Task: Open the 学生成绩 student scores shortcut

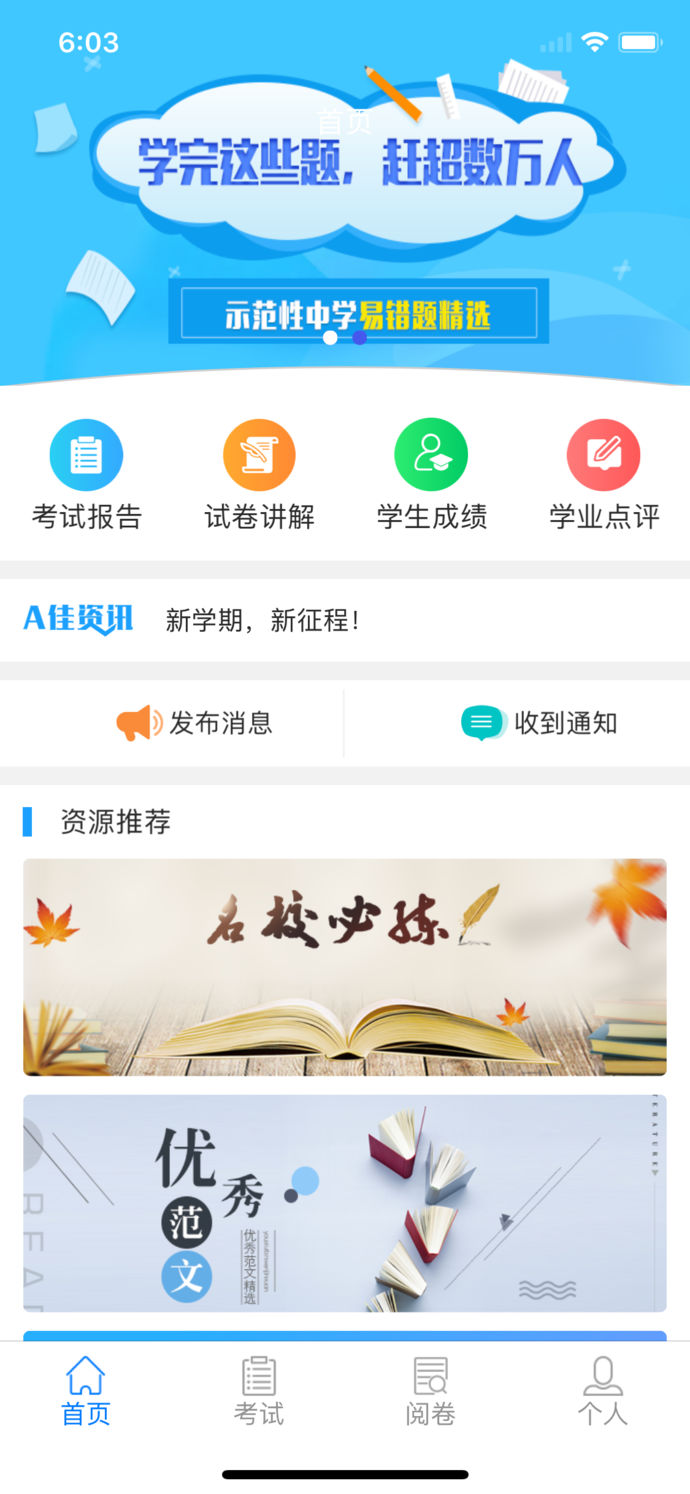Action: 431,474
